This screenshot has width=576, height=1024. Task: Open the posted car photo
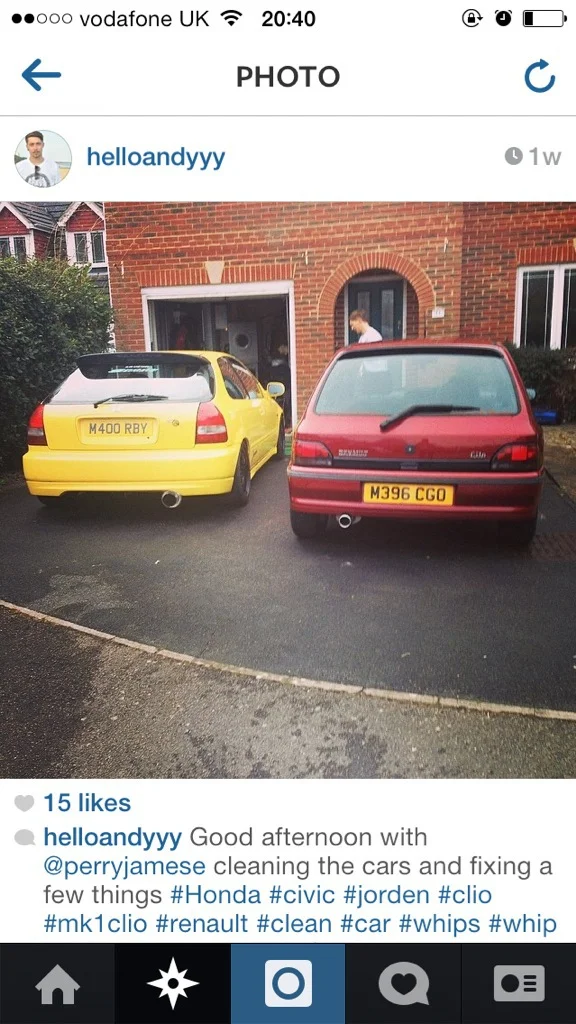click(x=288, y=490)
